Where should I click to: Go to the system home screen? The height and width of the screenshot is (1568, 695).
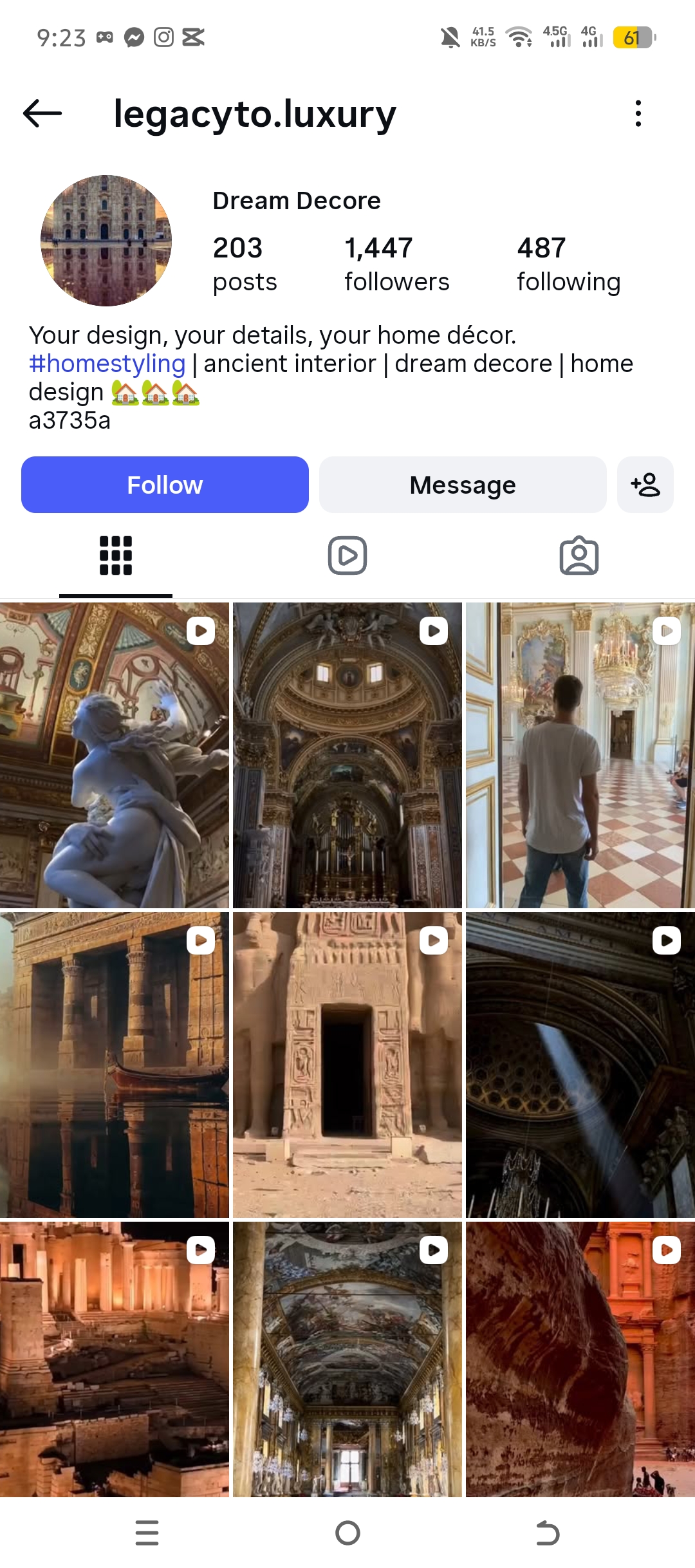click(x=347, y=1533)
